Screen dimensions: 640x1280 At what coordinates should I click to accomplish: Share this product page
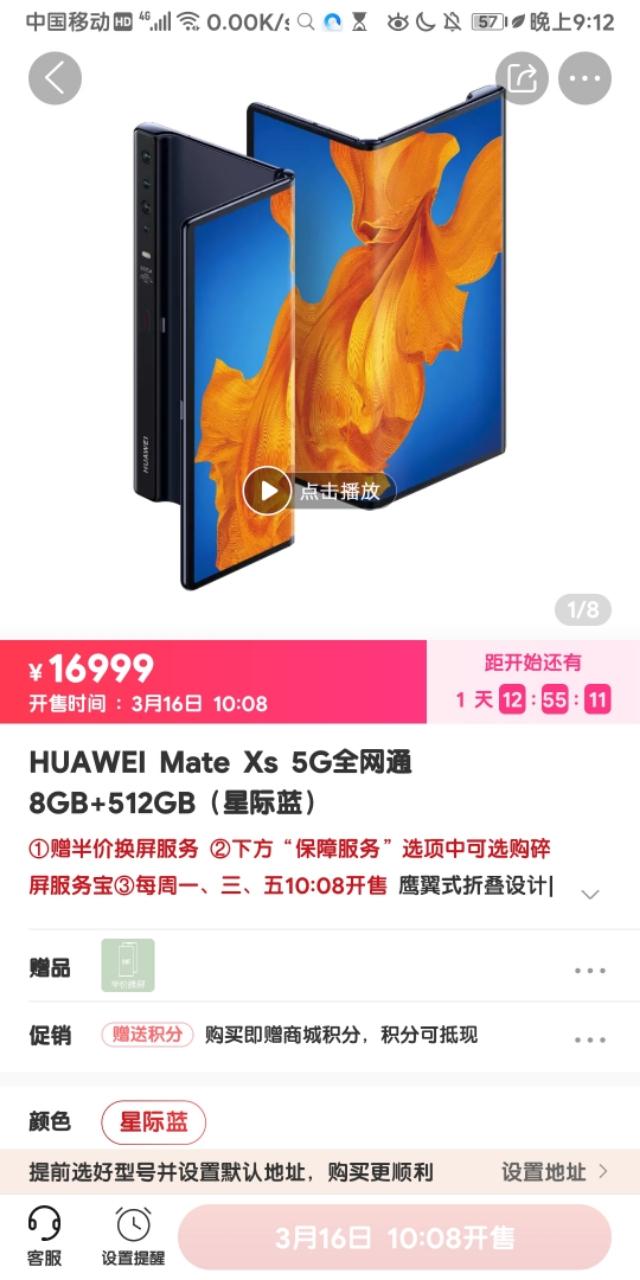pos(522,78)
